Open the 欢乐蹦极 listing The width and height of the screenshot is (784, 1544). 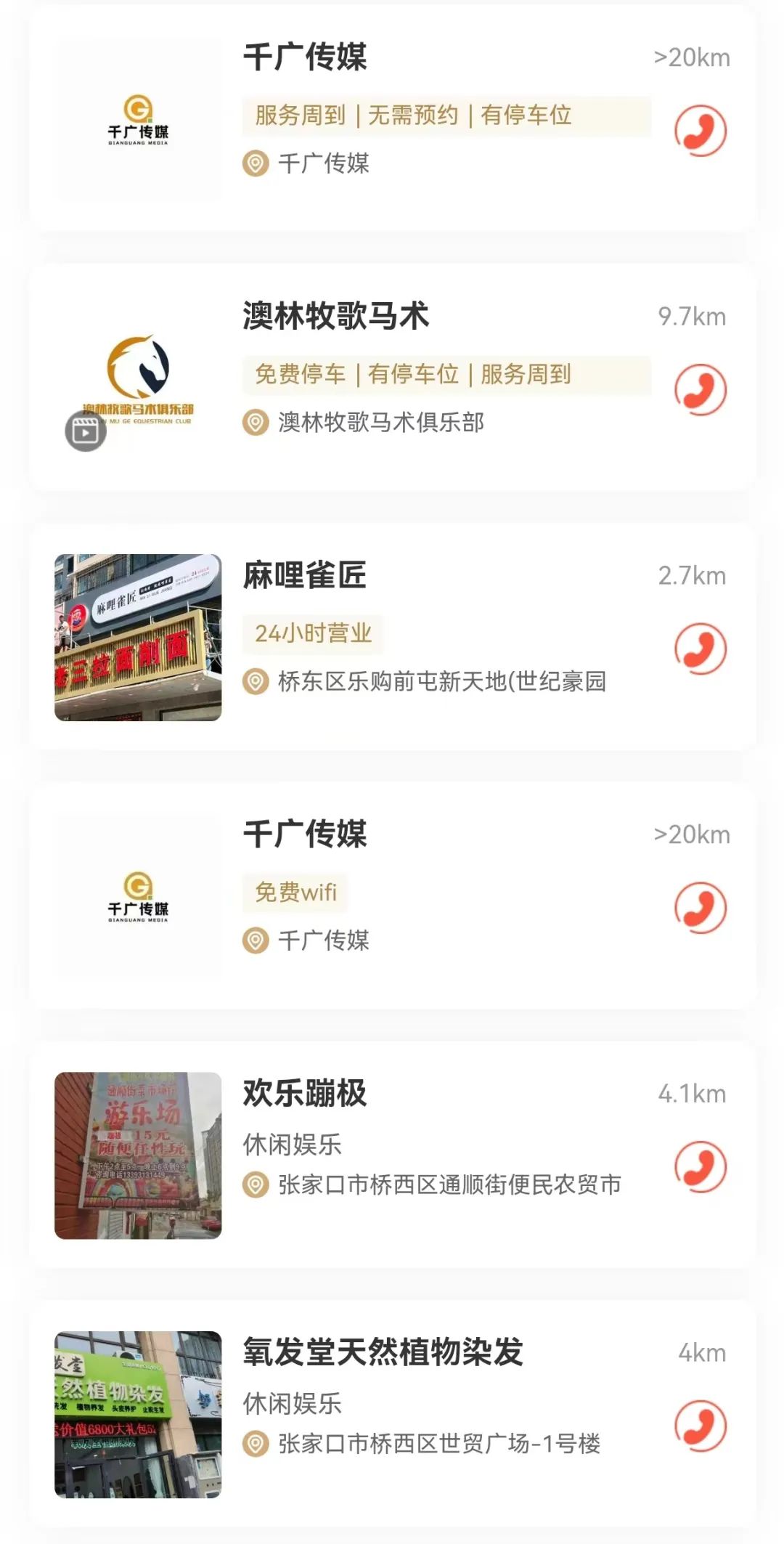click(305, 1094)
